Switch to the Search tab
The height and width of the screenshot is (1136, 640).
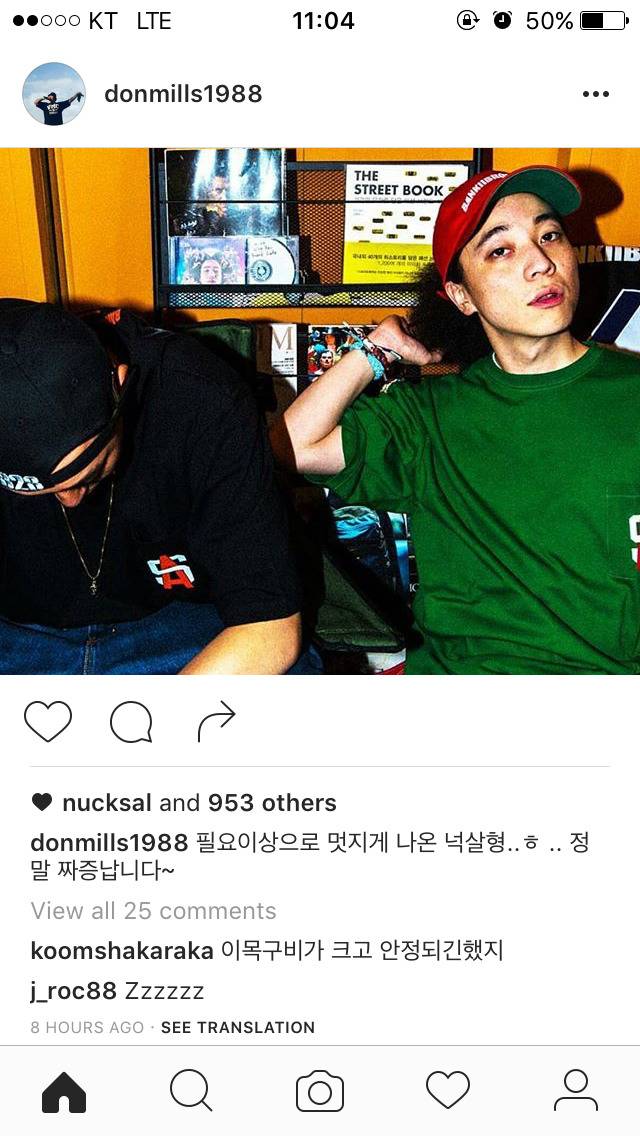click(191, 1091)
